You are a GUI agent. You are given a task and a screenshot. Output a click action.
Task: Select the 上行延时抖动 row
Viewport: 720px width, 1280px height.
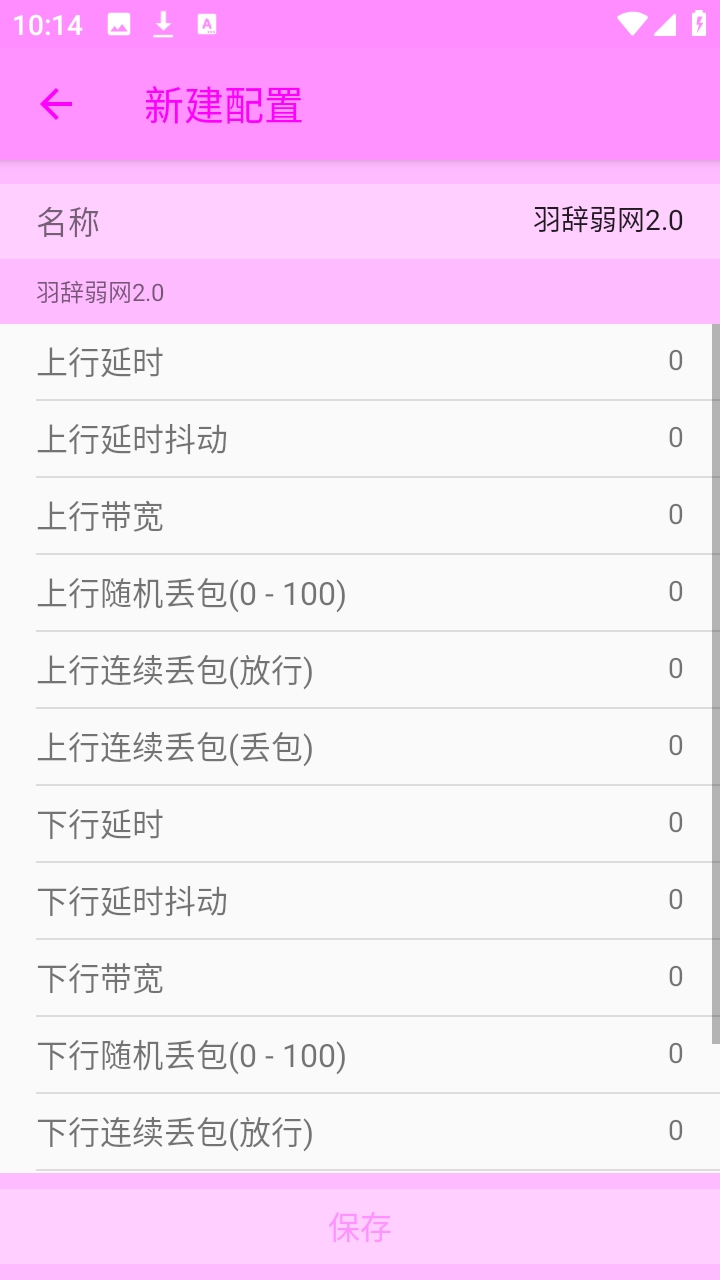click(x=360, y=439)
